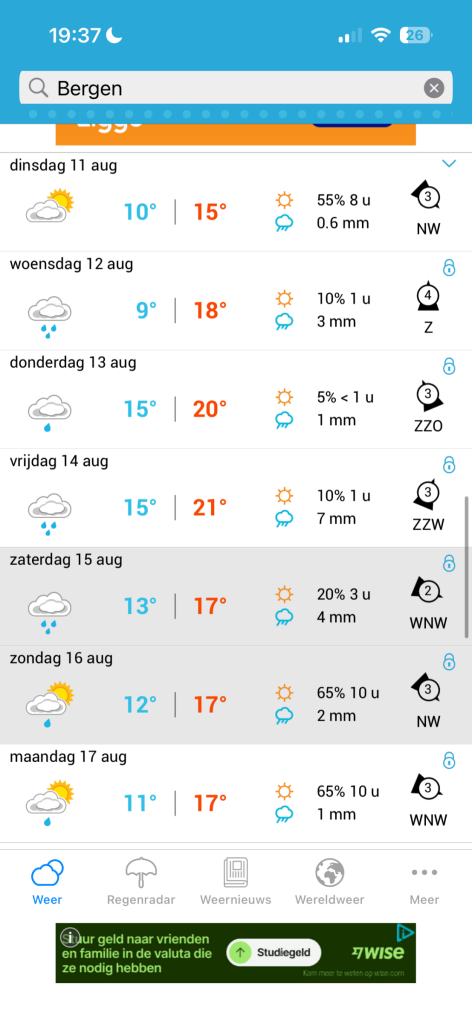Tap the lock icon on vrijdag 14 aug
The height and width of the screenshot is (1024, 472).
click(x=448, y=464)
